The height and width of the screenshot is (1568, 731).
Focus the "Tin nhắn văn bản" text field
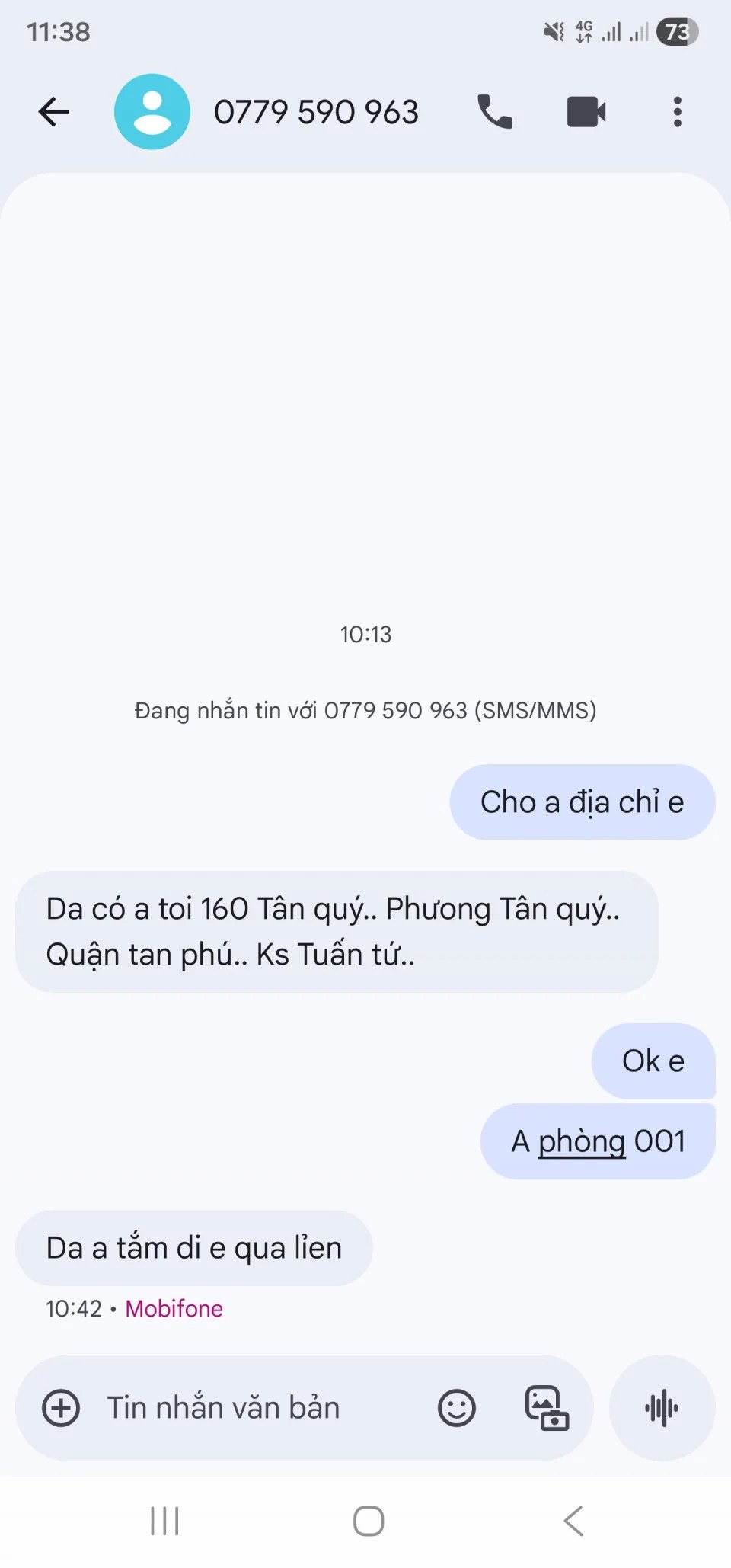pos(251,1407)
